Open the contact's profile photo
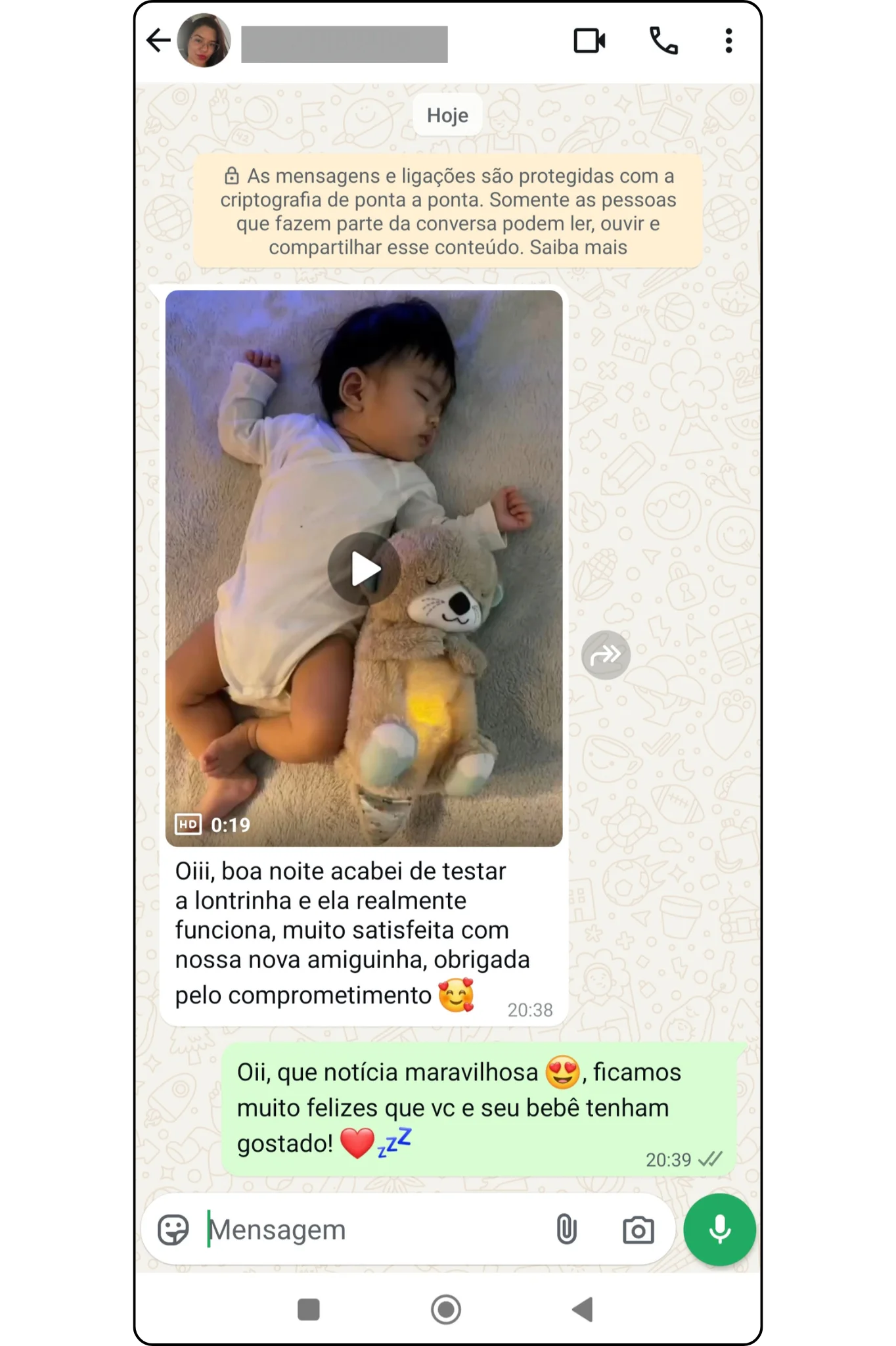Viewport: 896px width, 1346px height. click(x=204, y=41)
